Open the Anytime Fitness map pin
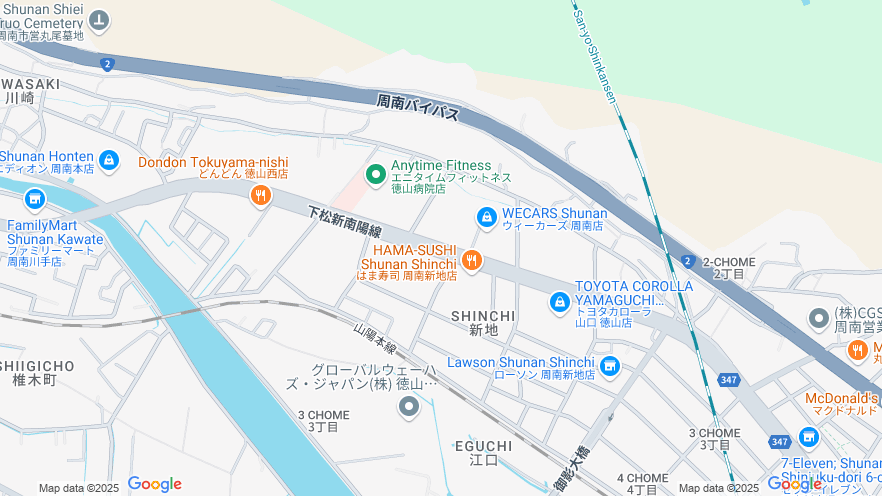The image size is (882, 496). click(x=376, y=175)
